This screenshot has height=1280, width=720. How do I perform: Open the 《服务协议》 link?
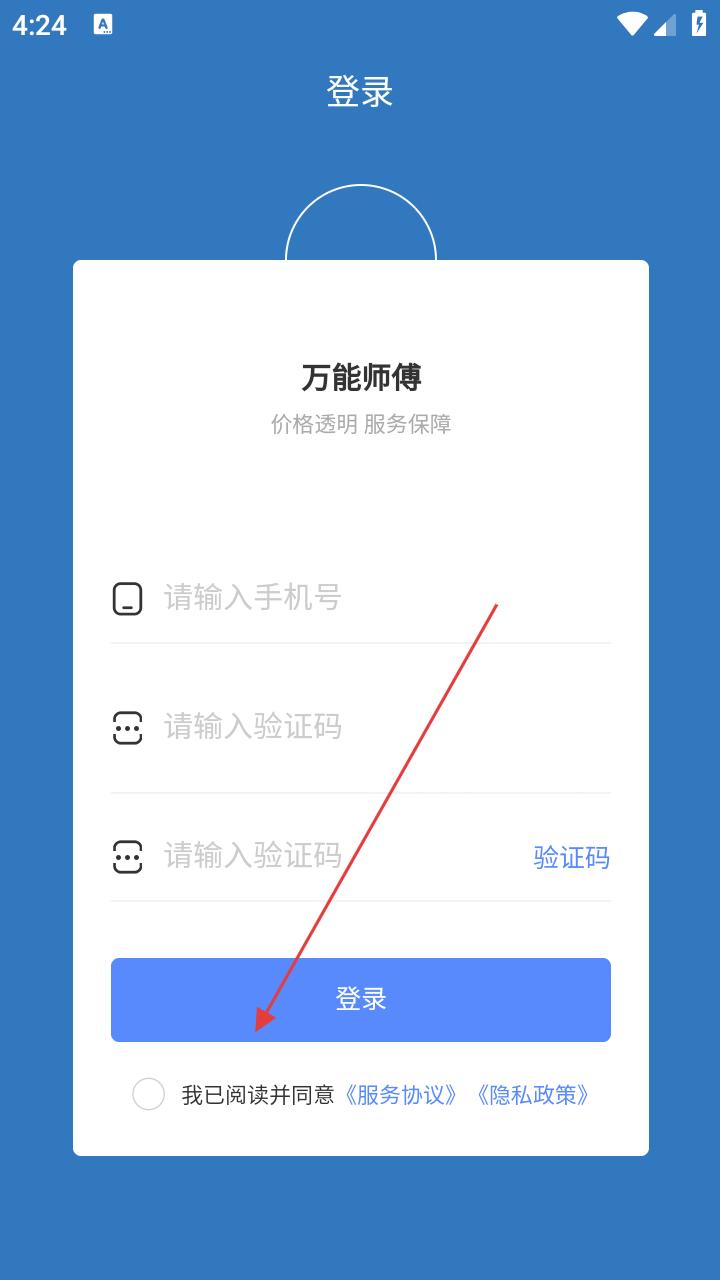pos(400,1095)
